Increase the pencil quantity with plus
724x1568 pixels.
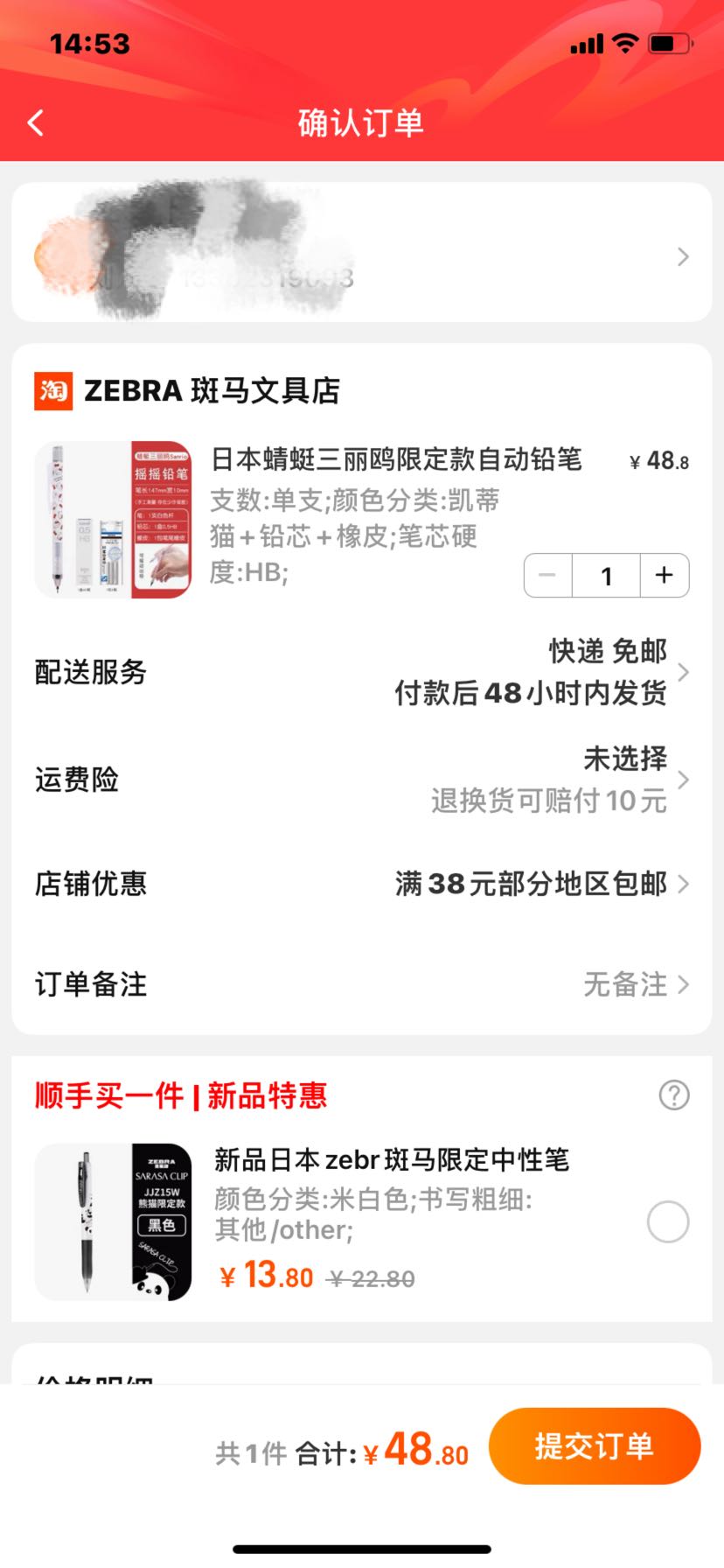click(665, 575)
